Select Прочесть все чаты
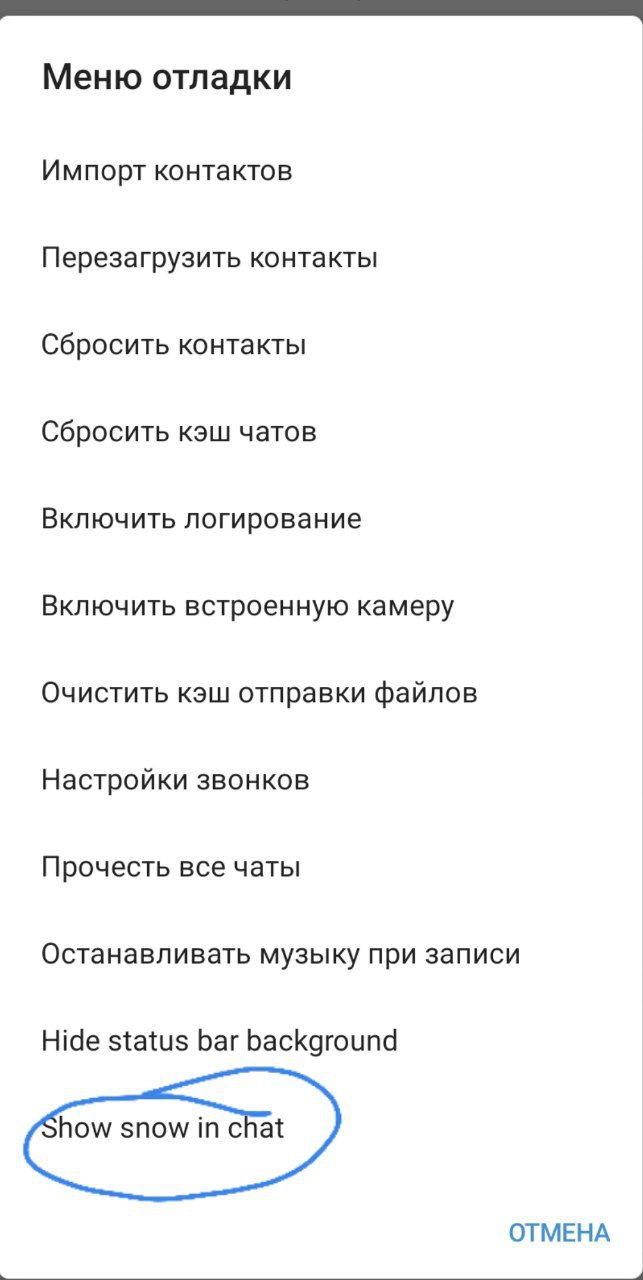This screenshot has height=1280, width=643. pyautogui.click(x=171, y=867)
